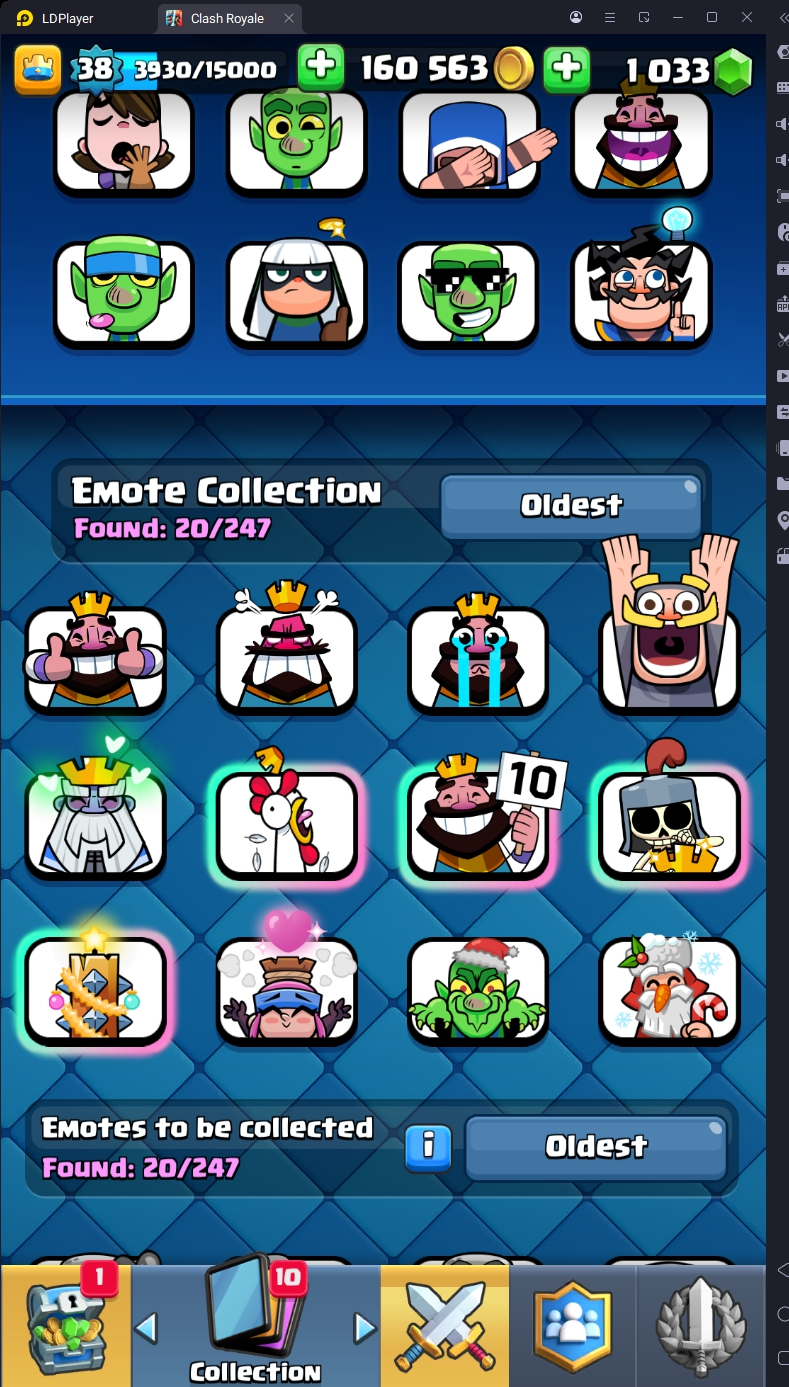Pick the Santa hat goblin emote
789x1387 pixels.
pos(478,989)
